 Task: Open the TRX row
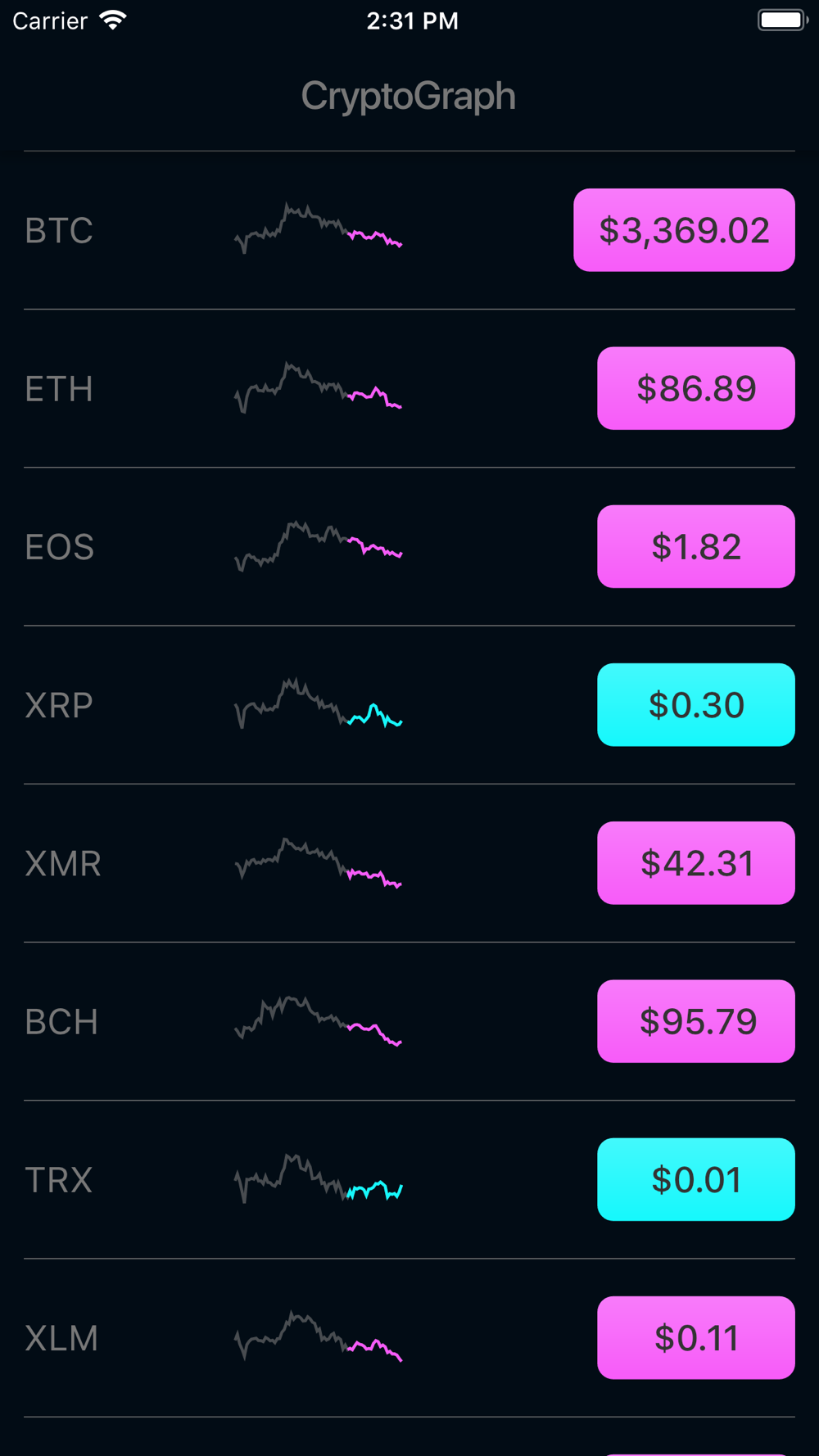pyautogui.click(x=59, y=1180)
